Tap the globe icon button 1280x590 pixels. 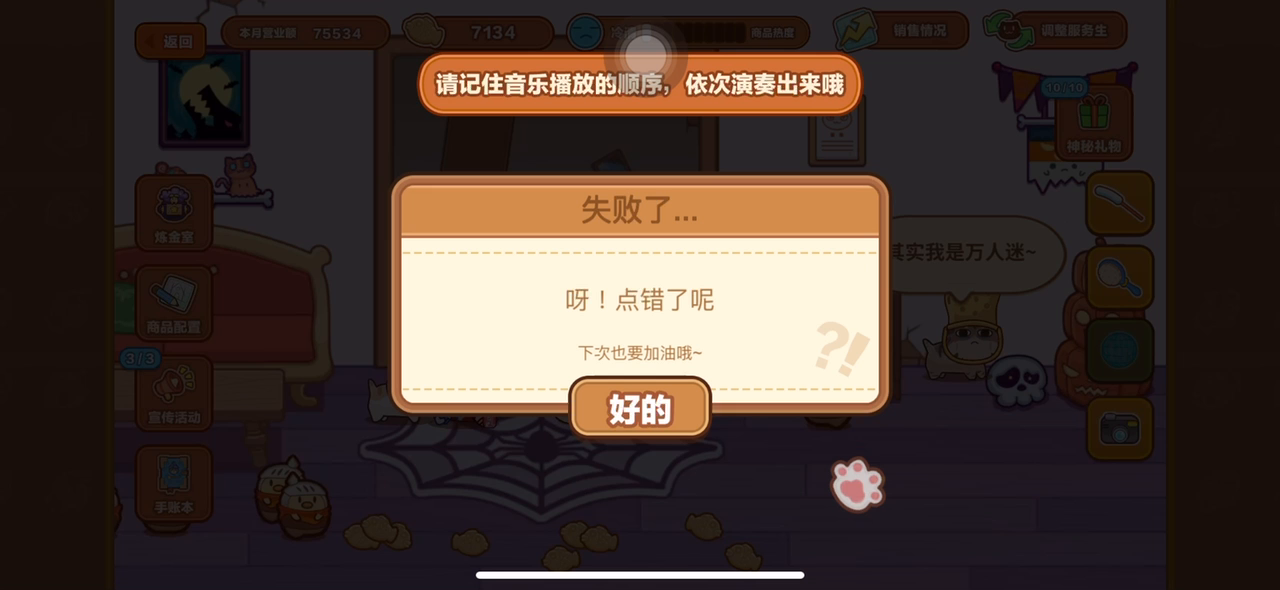pyautogui.click(x=1120, y=351)
